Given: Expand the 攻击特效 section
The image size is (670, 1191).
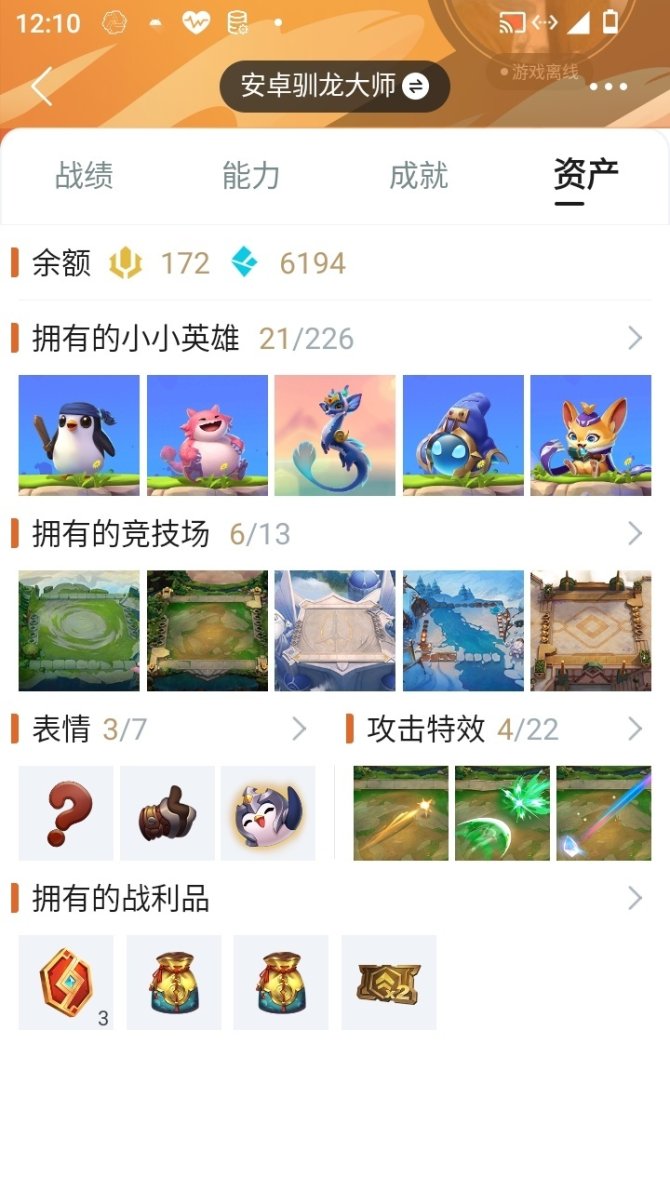Looking at the screenshot, I should 634,729.
